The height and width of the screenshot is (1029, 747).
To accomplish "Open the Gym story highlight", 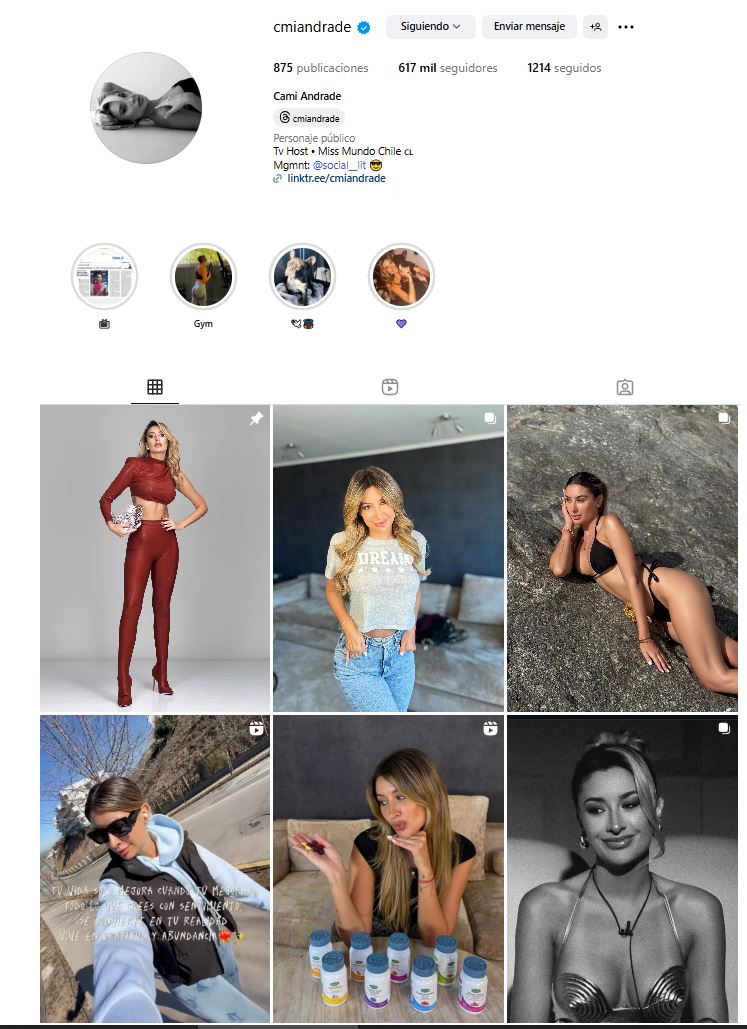I will tap(203, 277).
